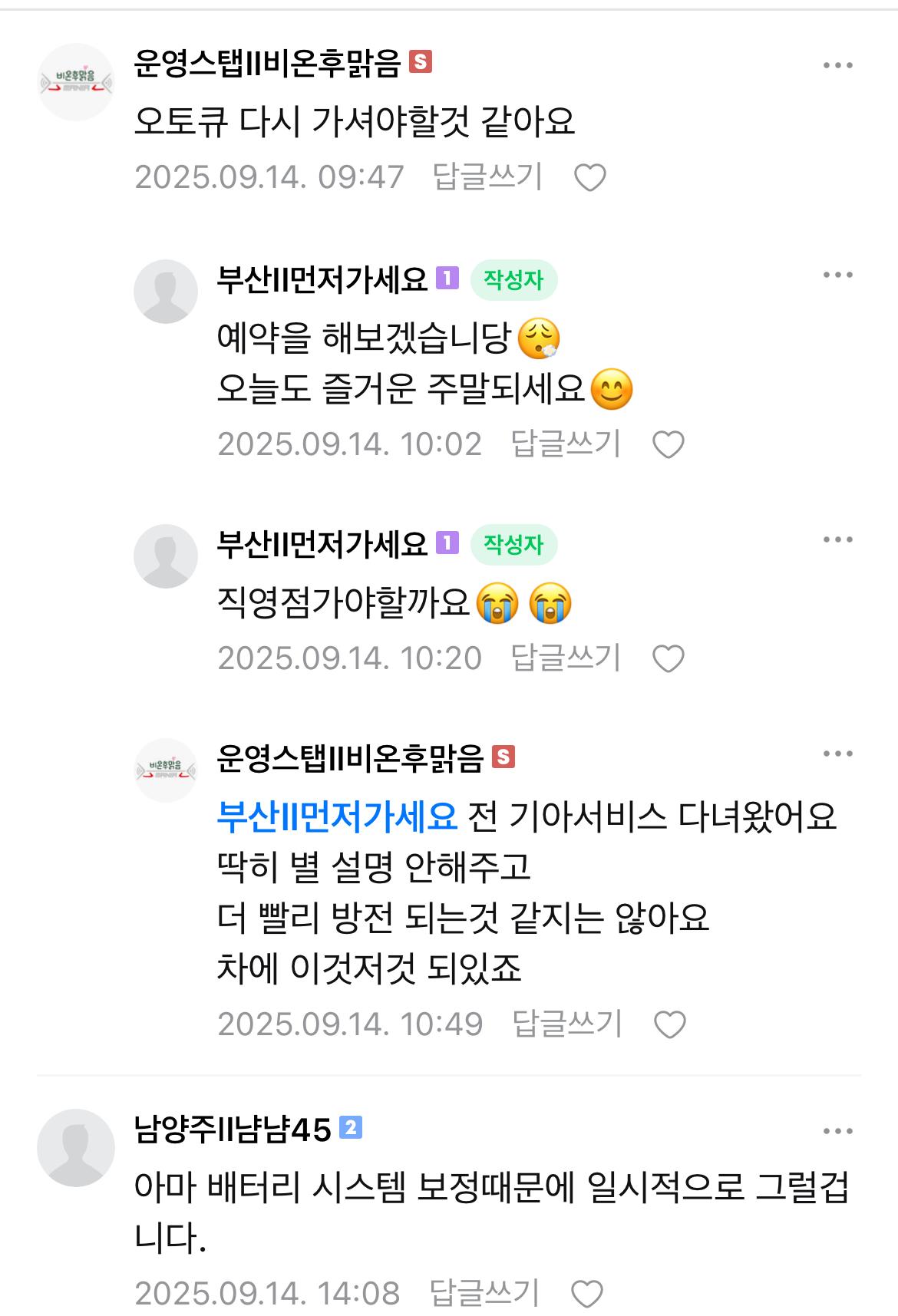Write a reply to the 10:20 comment

click(x=566, y=658)
